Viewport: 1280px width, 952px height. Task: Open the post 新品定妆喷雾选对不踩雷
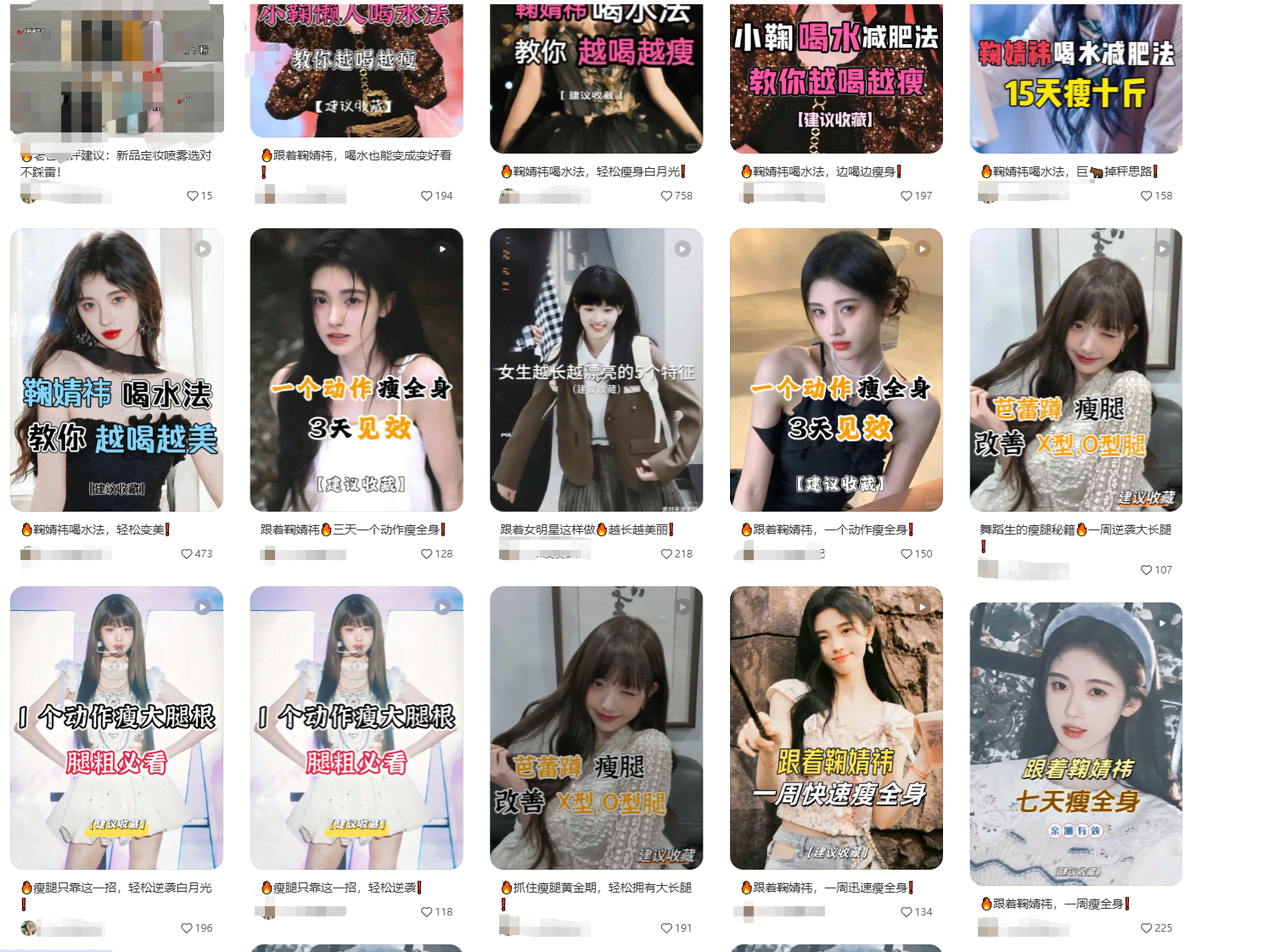tap(116, 70)
